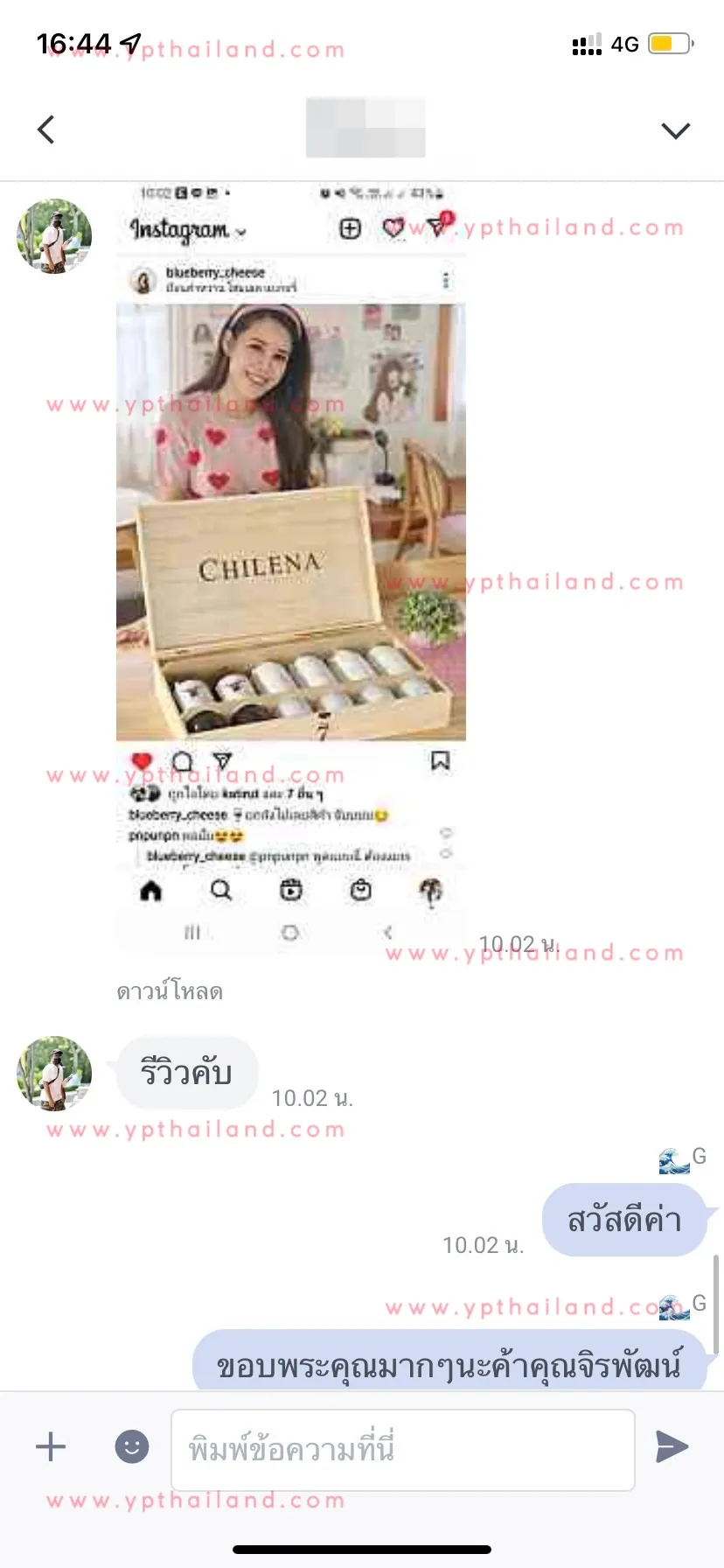Focus the พิมพ์ข้อความที่นี่ message field
Screen dimensions: 724x1568
[x=403, y=1450]
